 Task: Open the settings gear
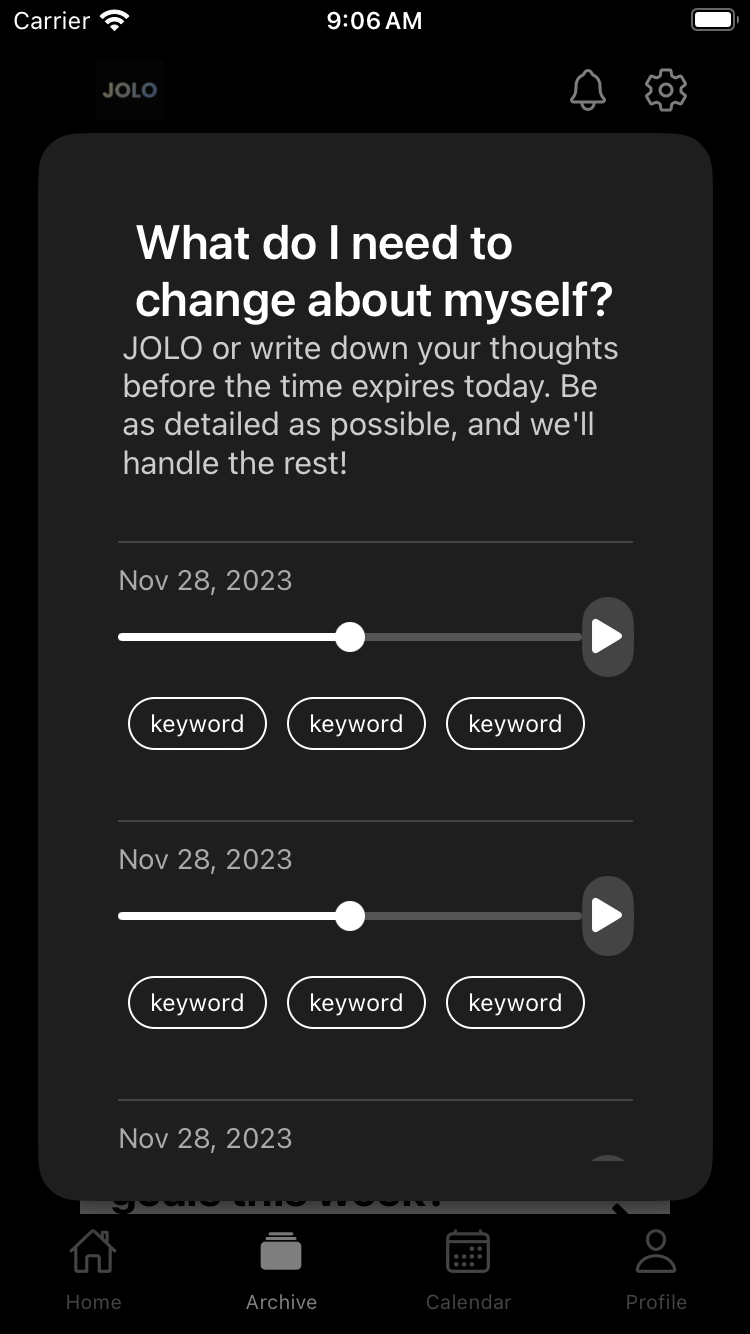pos(666,90)
